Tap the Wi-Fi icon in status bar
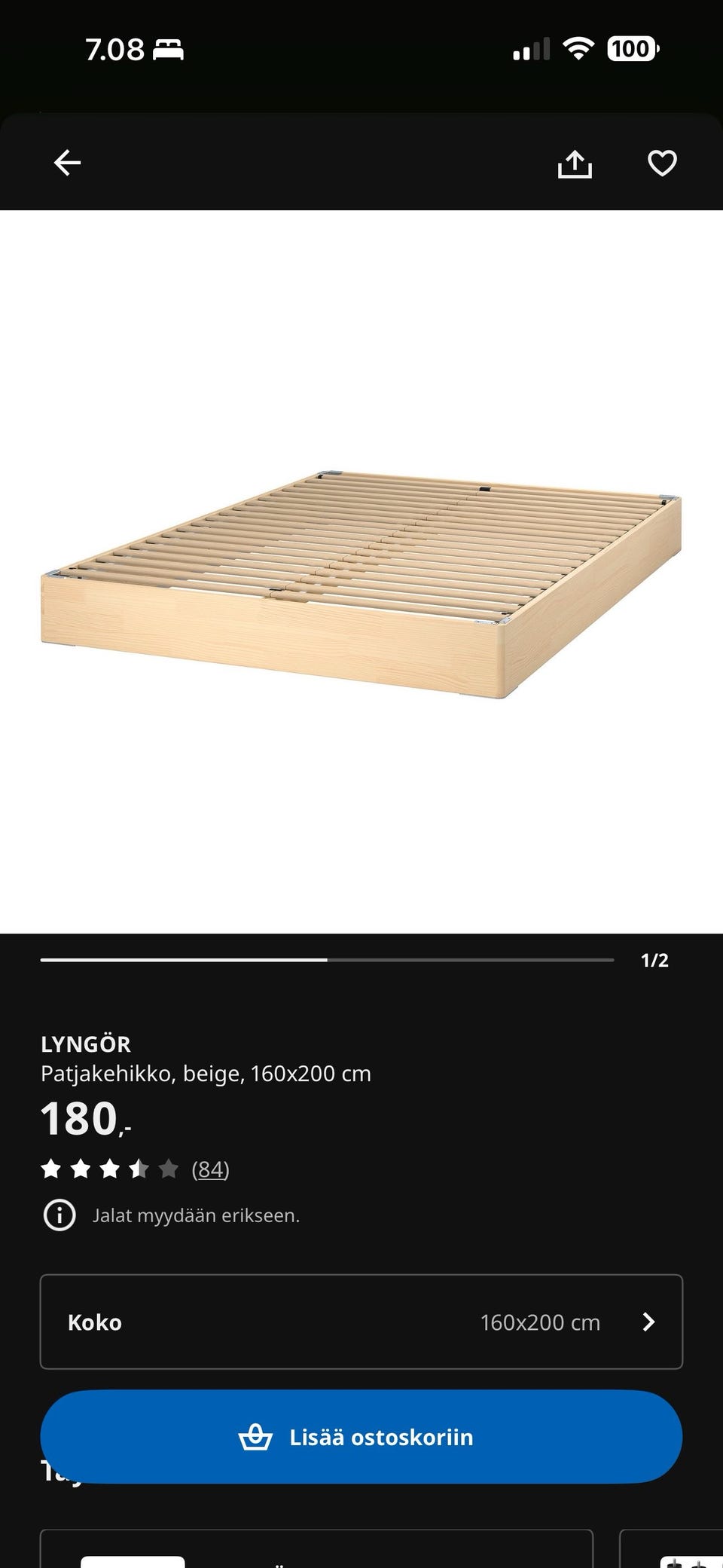This screenshot has width=723, height=1568. (x=578, y=48)
